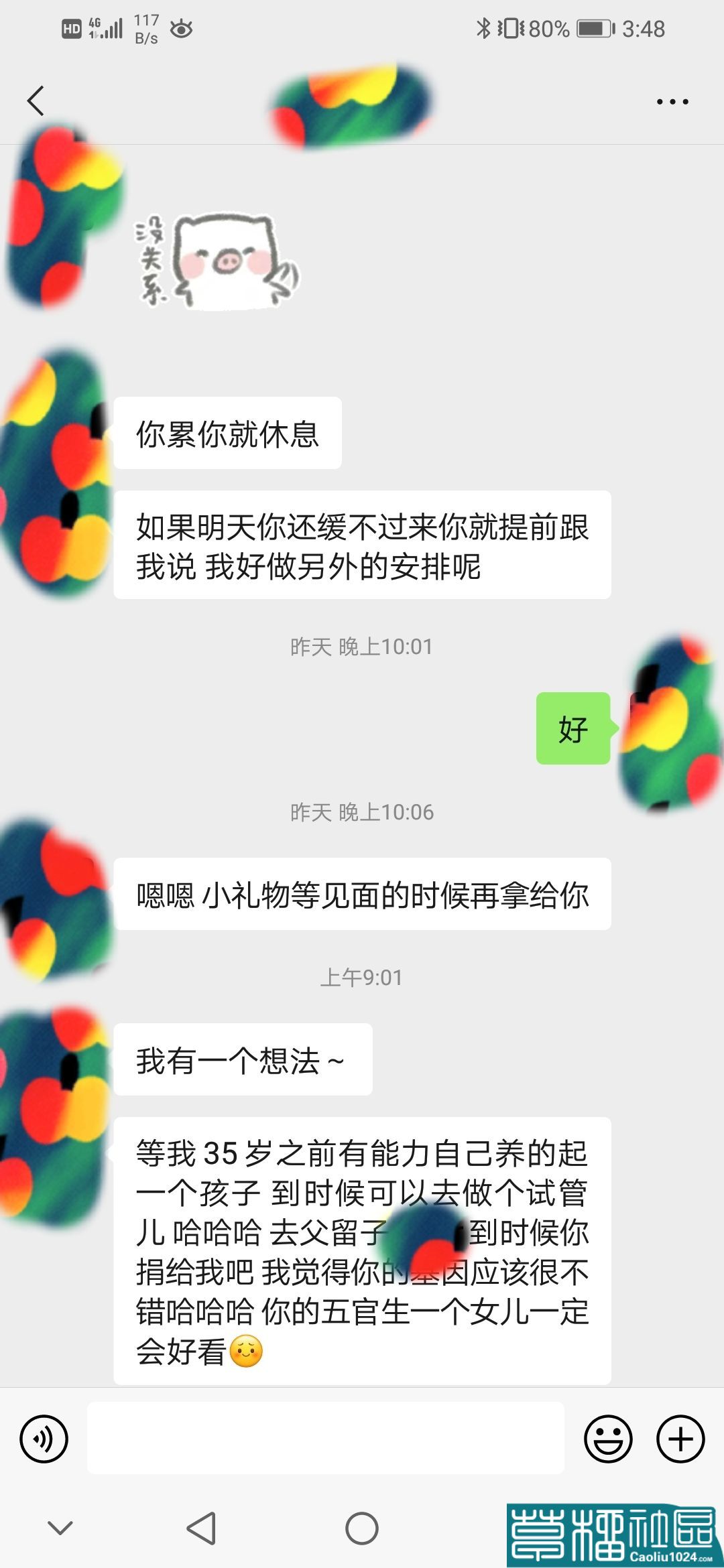
Task: Hide keyboard with down chevron
Action: click(x=60, y=1528)
